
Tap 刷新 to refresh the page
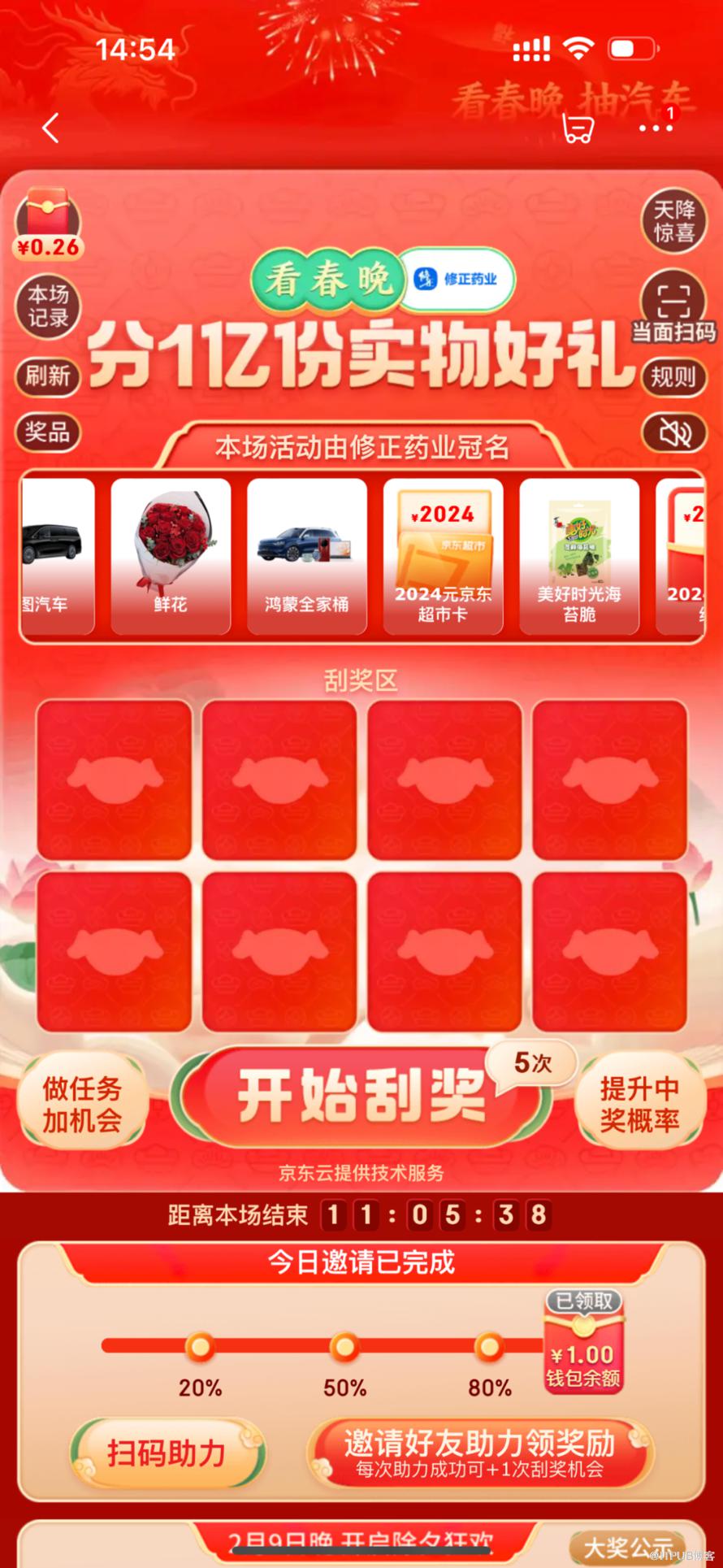(48, 376)
